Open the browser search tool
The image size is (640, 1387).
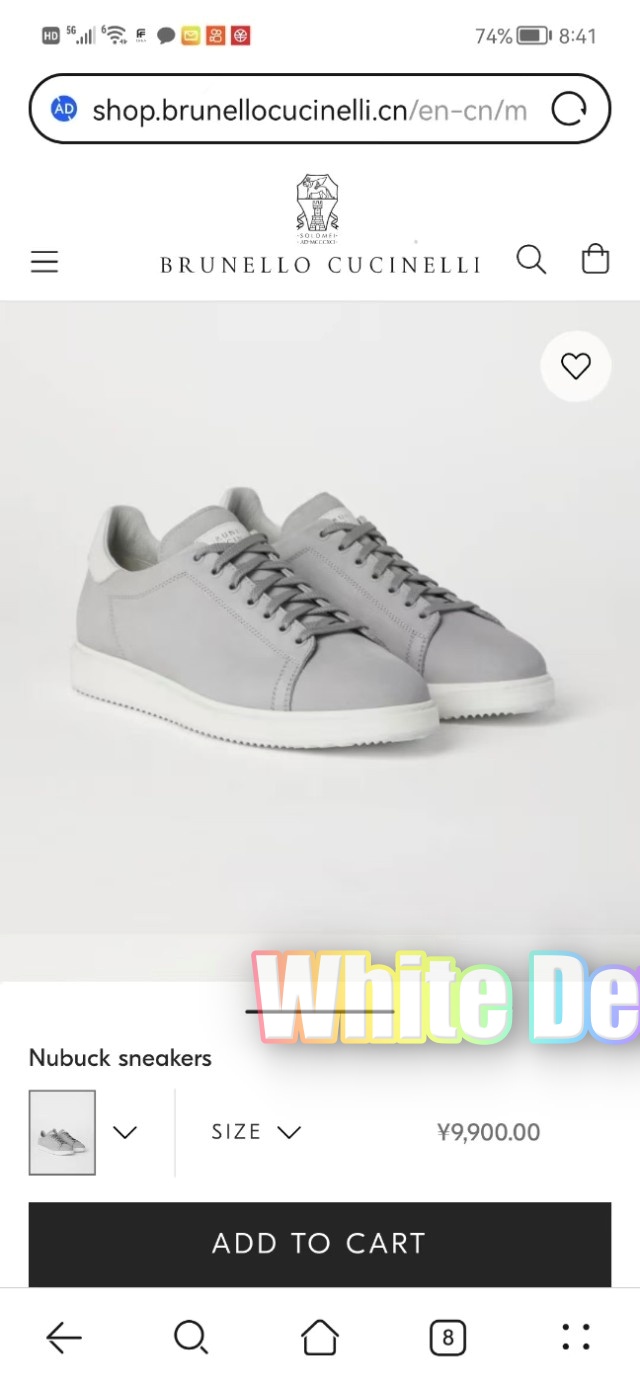pyautogui.click(x=190, y=1337)
